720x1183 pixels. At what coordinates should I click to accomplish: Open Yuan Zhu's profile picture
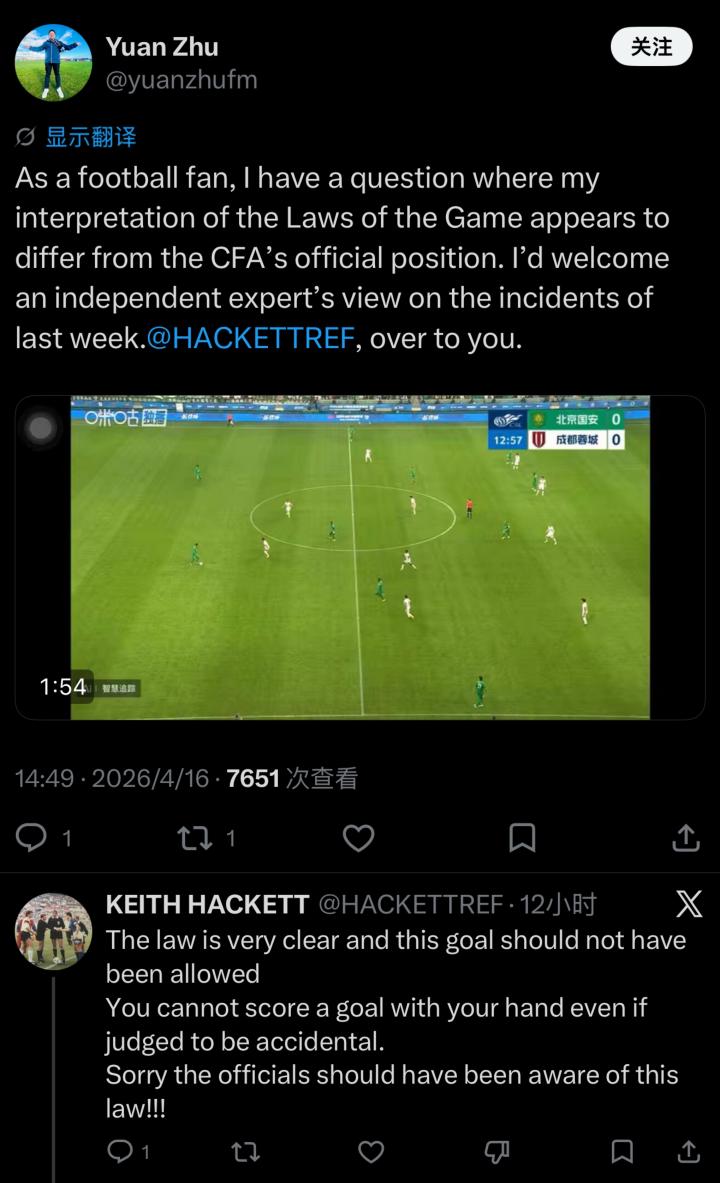click(53, 62)
